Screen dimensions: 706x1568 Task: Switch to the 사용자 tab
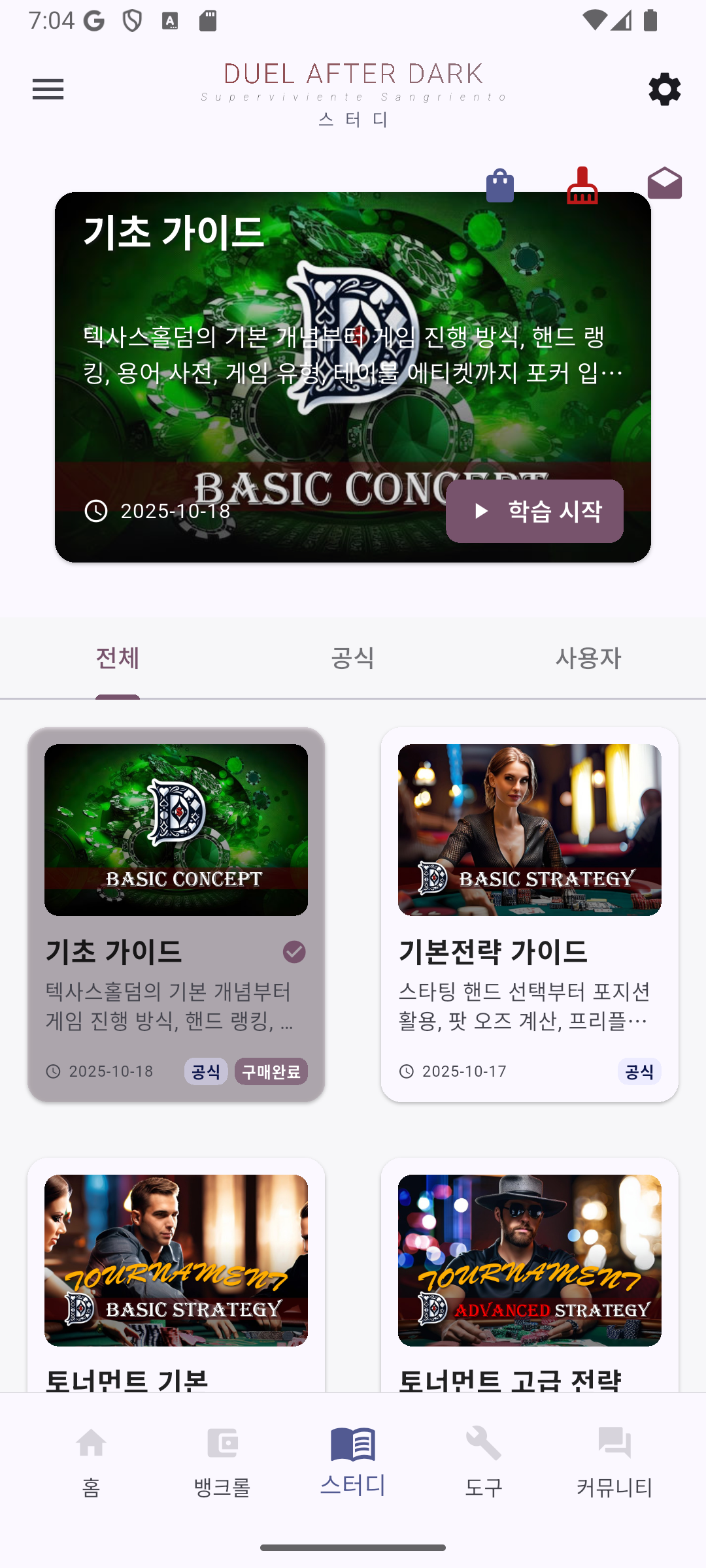click(590, 659)
